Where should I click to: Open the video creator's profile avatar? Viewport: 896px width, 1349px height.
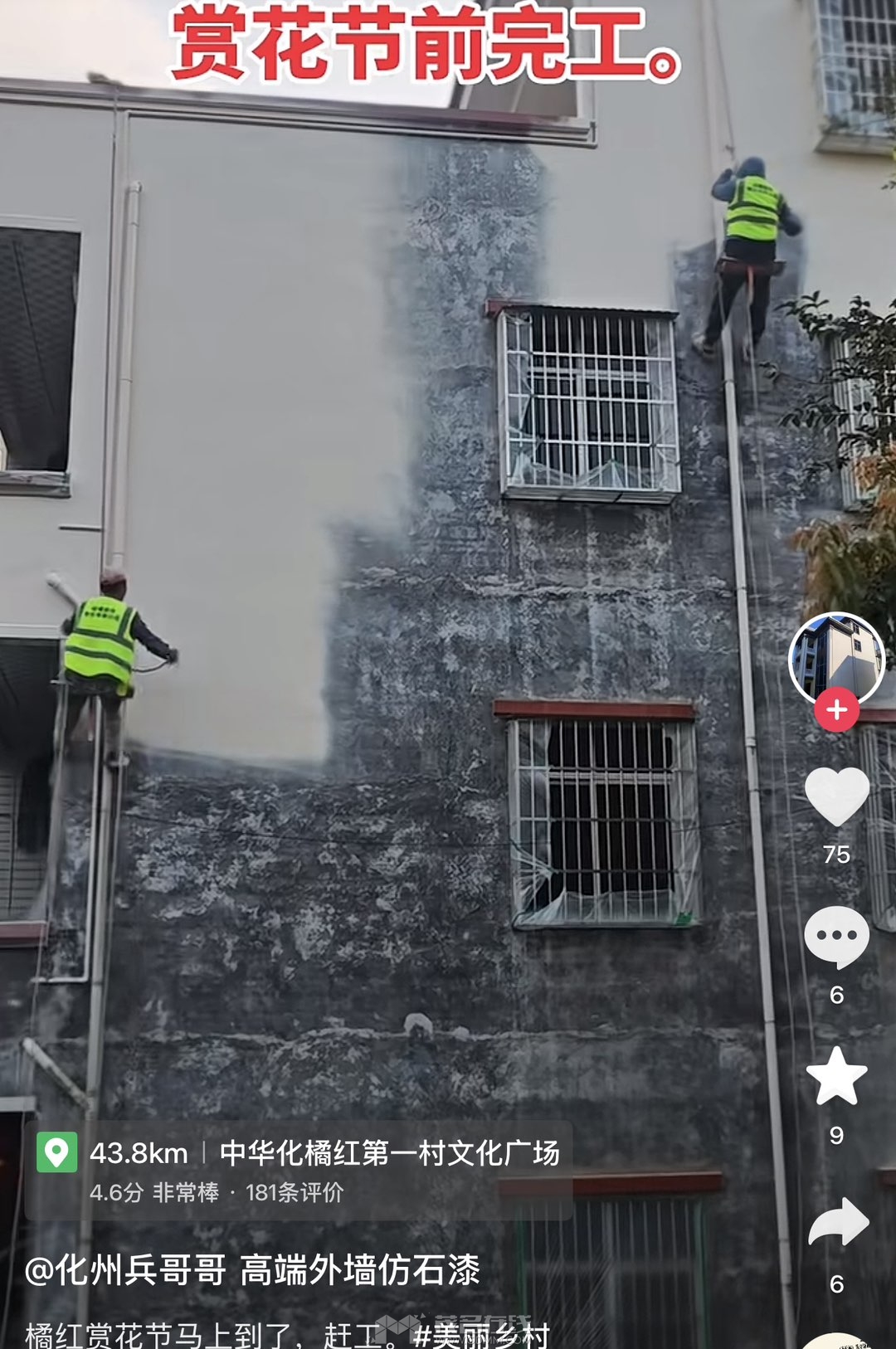tap(836, 658)
